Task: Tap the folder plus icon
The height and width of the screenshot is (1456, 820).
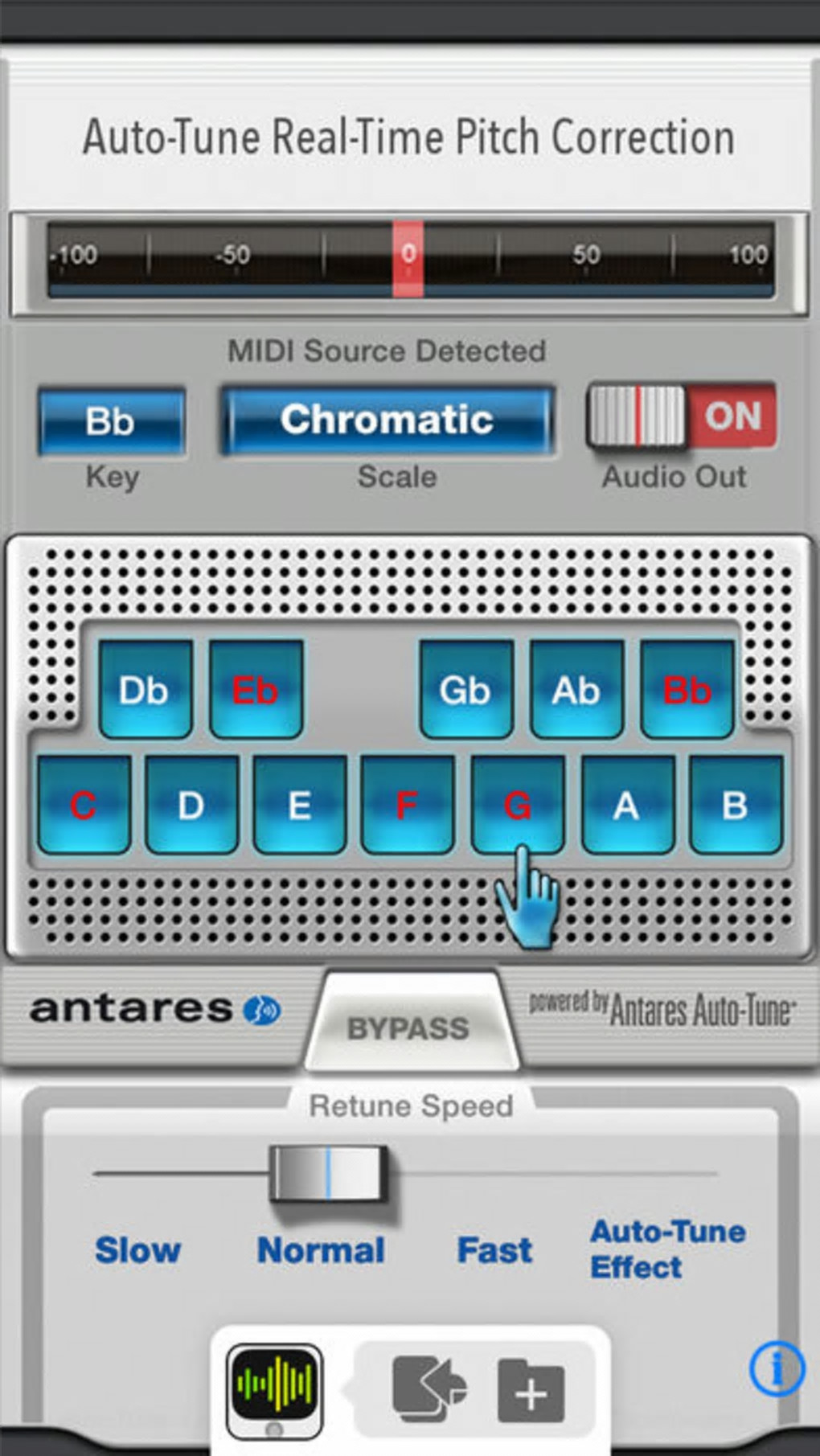Action: pyautogui.click(x=531, y=1391)
